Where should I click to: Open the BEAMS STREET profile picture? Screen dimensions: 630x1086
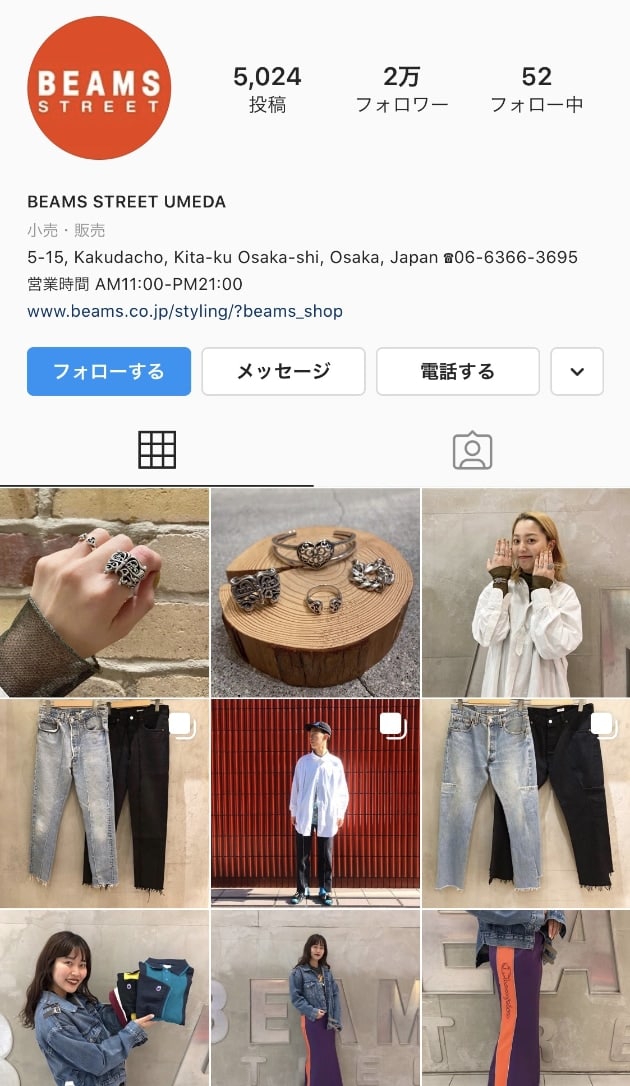99,88
